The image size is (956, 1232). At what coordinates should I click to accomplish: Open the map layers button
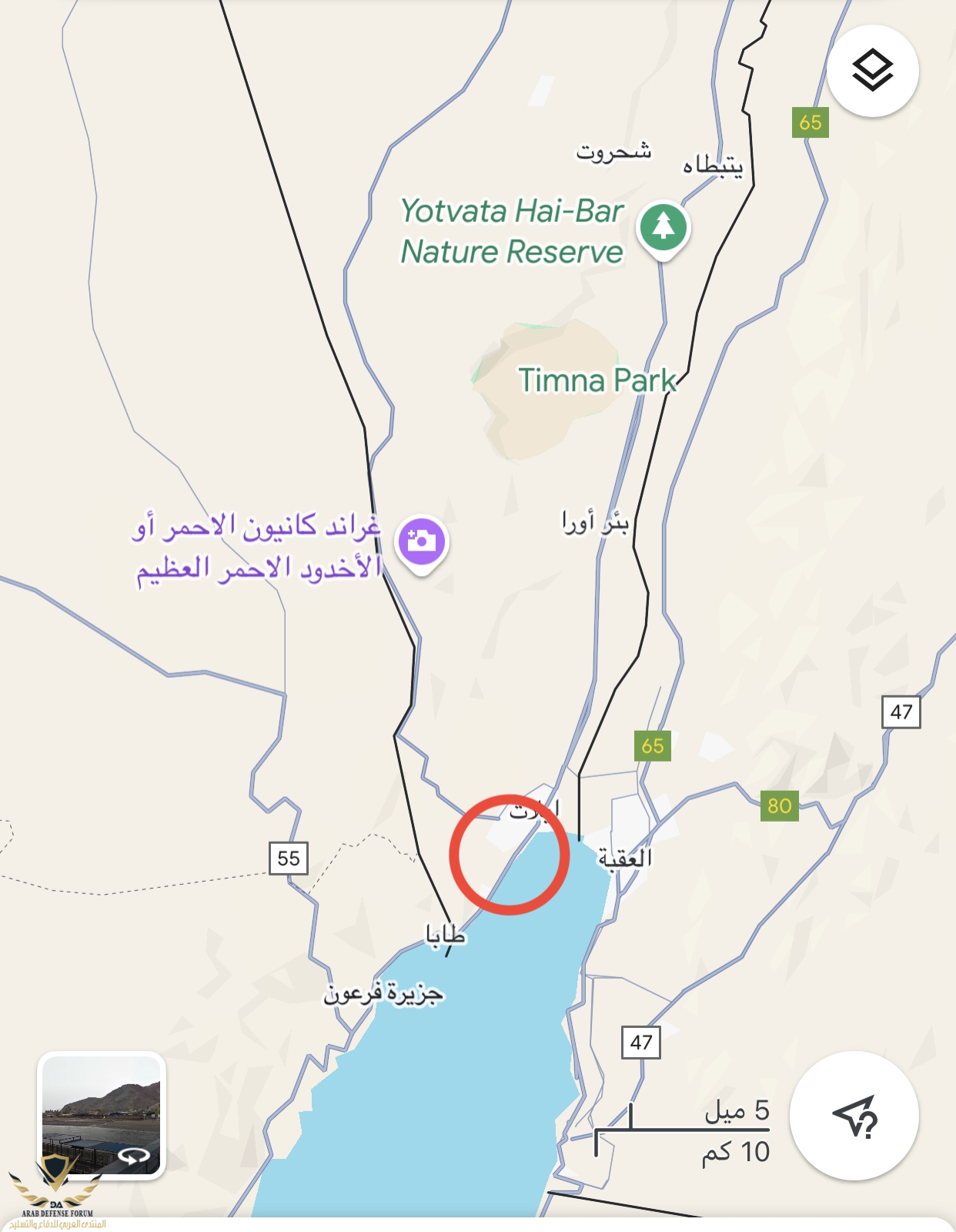coord(872,71)
